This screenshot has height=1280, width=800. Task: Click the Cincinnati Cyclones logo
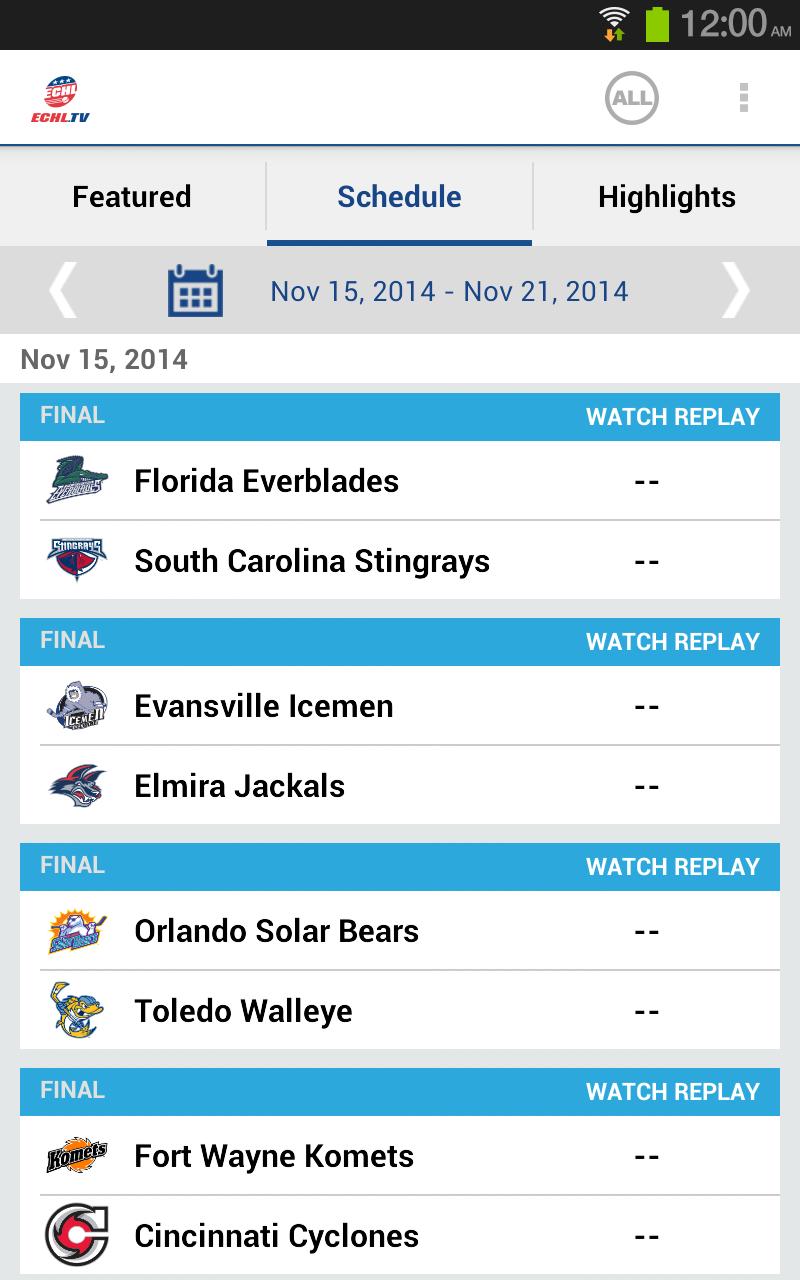click(x=75, y=1234)
